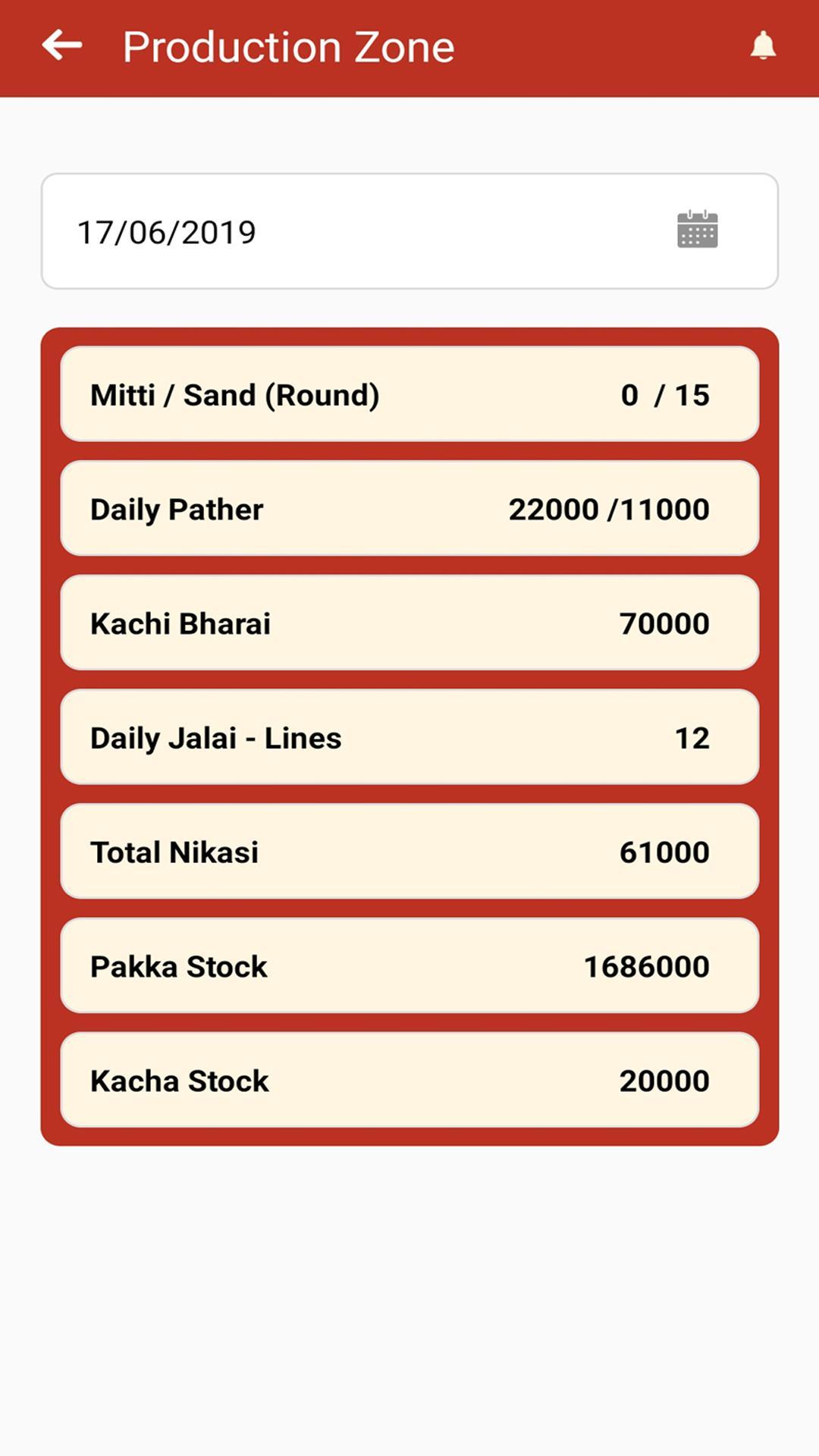Select the Kachi Bharai row

[x=409, y=623]
